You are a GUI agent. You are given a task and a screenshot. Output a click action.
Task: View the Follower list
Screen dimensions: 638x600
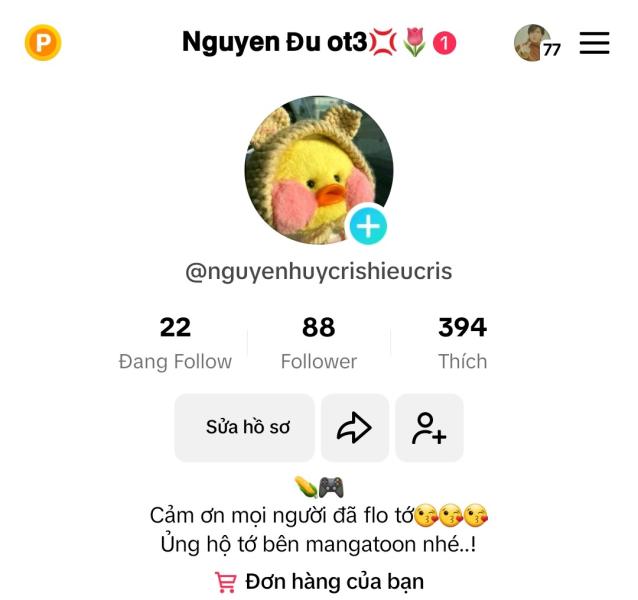318,343
